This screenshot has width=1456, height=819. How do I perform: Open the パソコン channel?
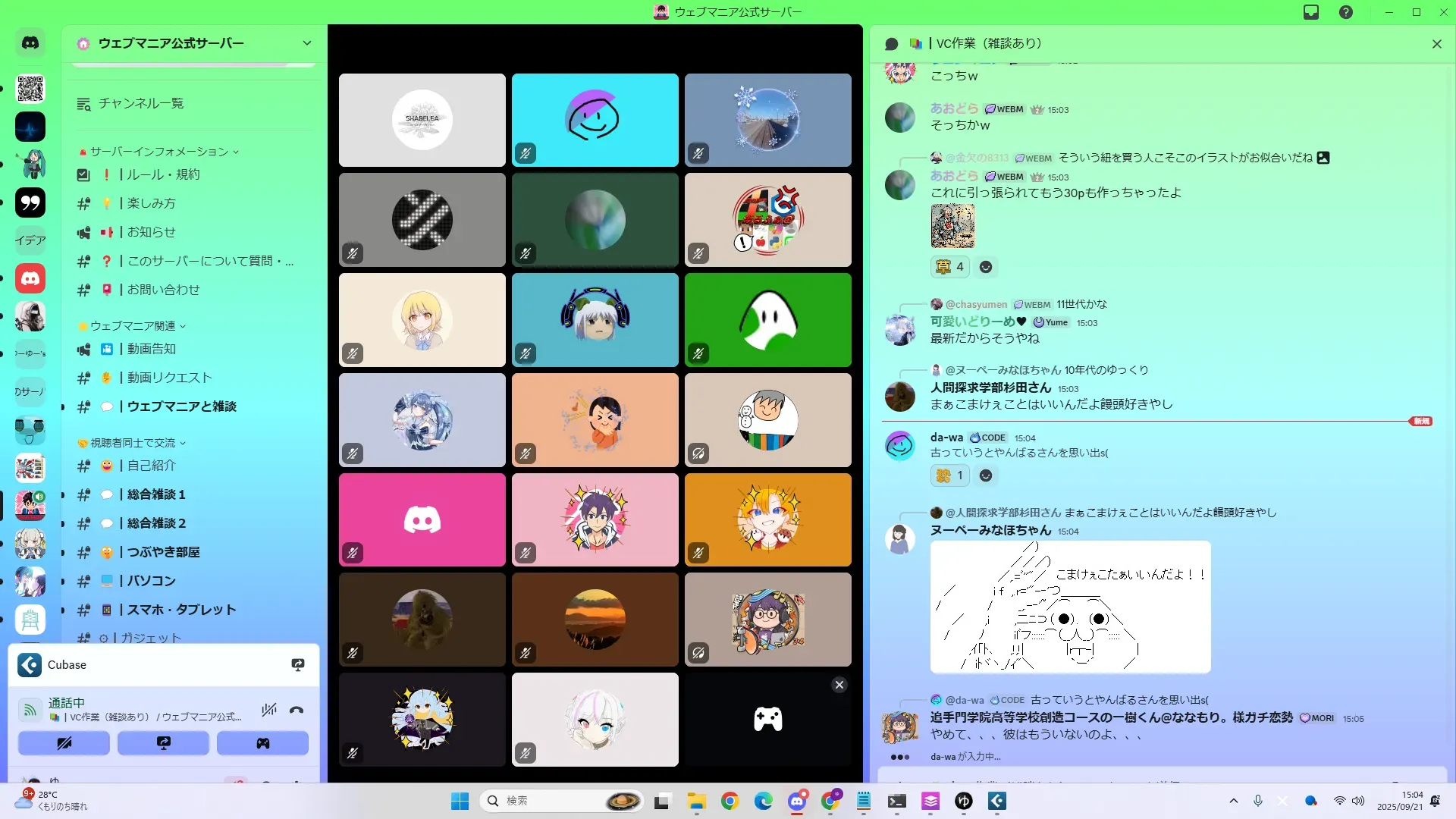tap(151, 581)
